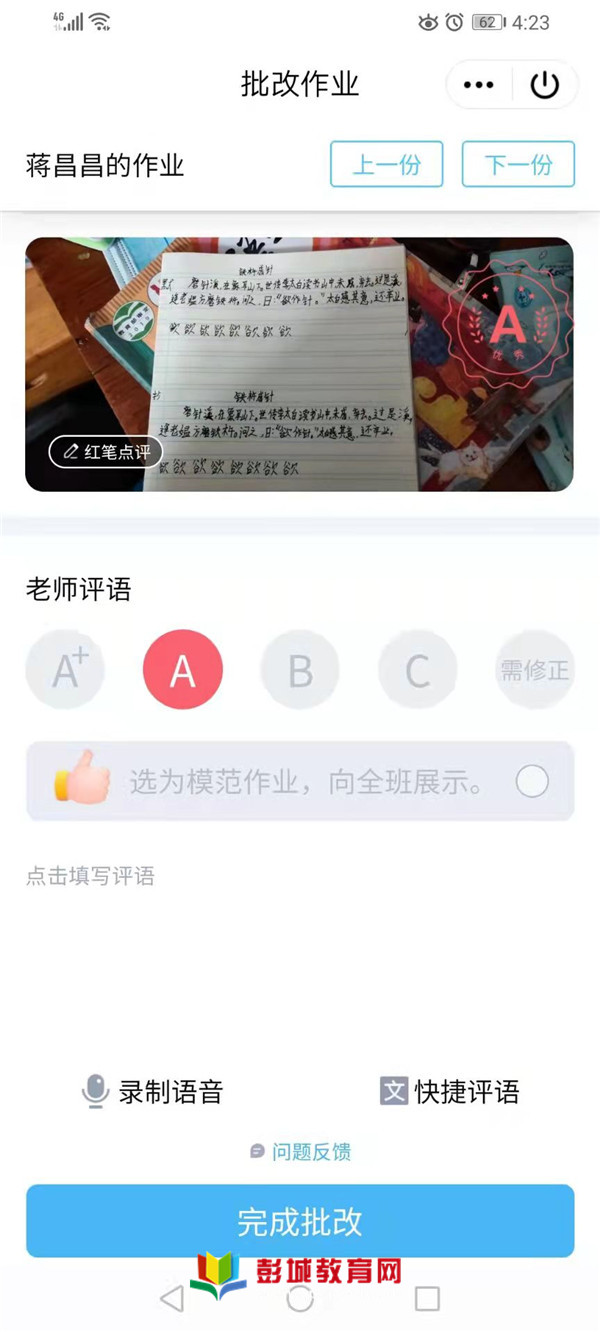Open the mini program overflow menu
Screen dimensions: 600x1333
coord(479,85)
